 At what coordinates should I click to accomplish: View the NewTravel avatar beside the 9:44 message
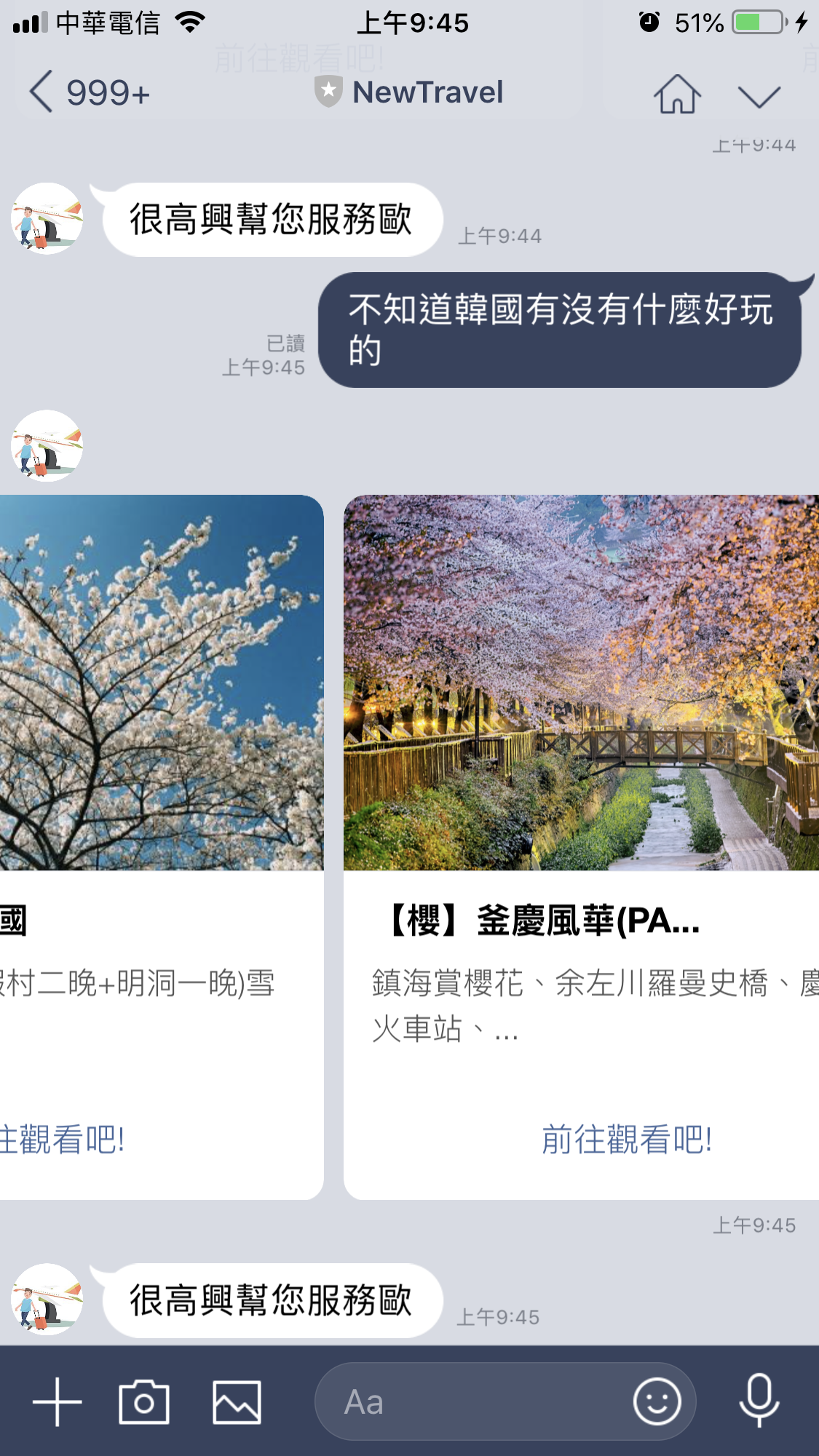[x=47, y=218]
